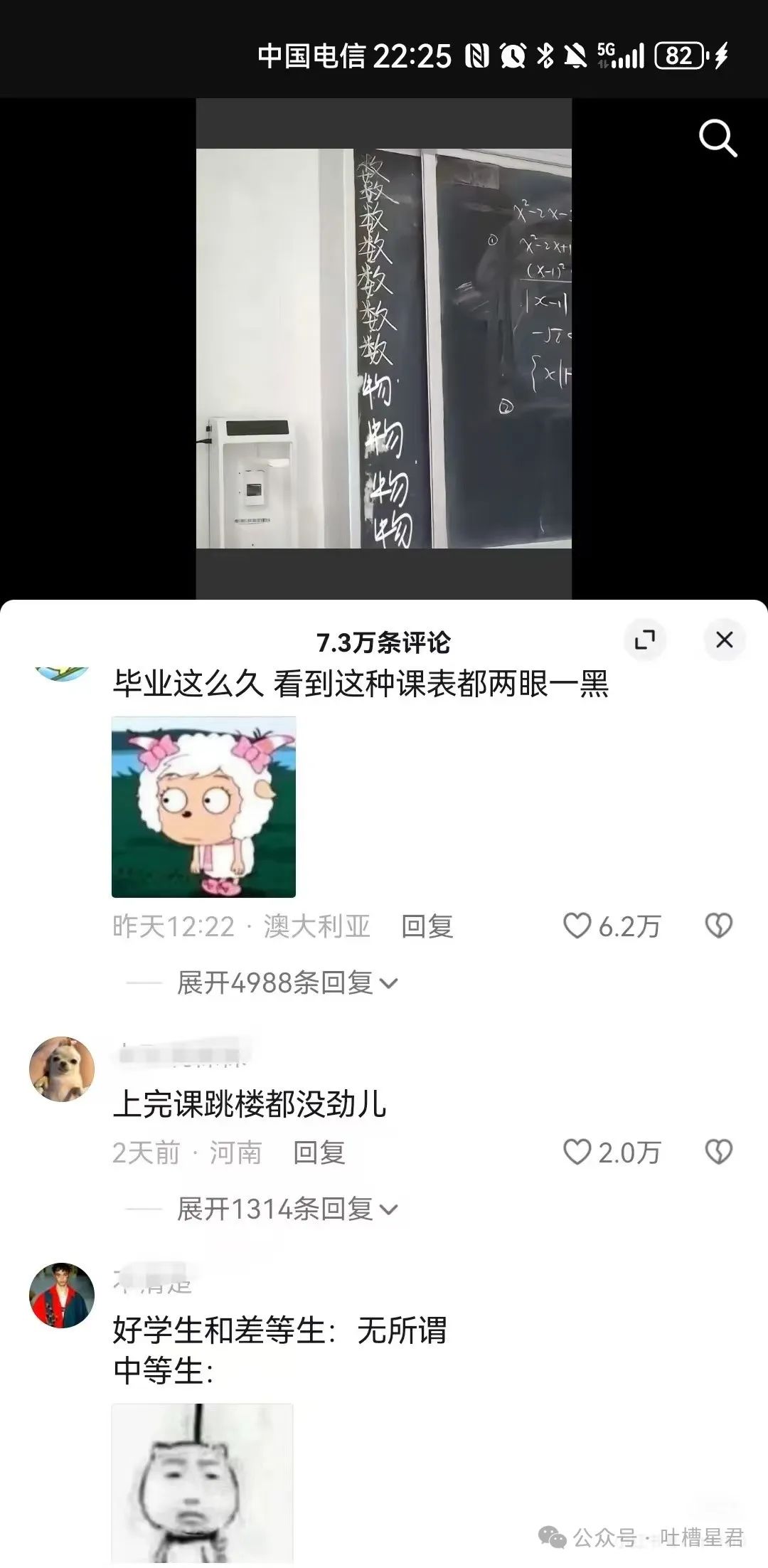
Task: Open the dog avatar commenter's profile
Action: point(62,1069)
